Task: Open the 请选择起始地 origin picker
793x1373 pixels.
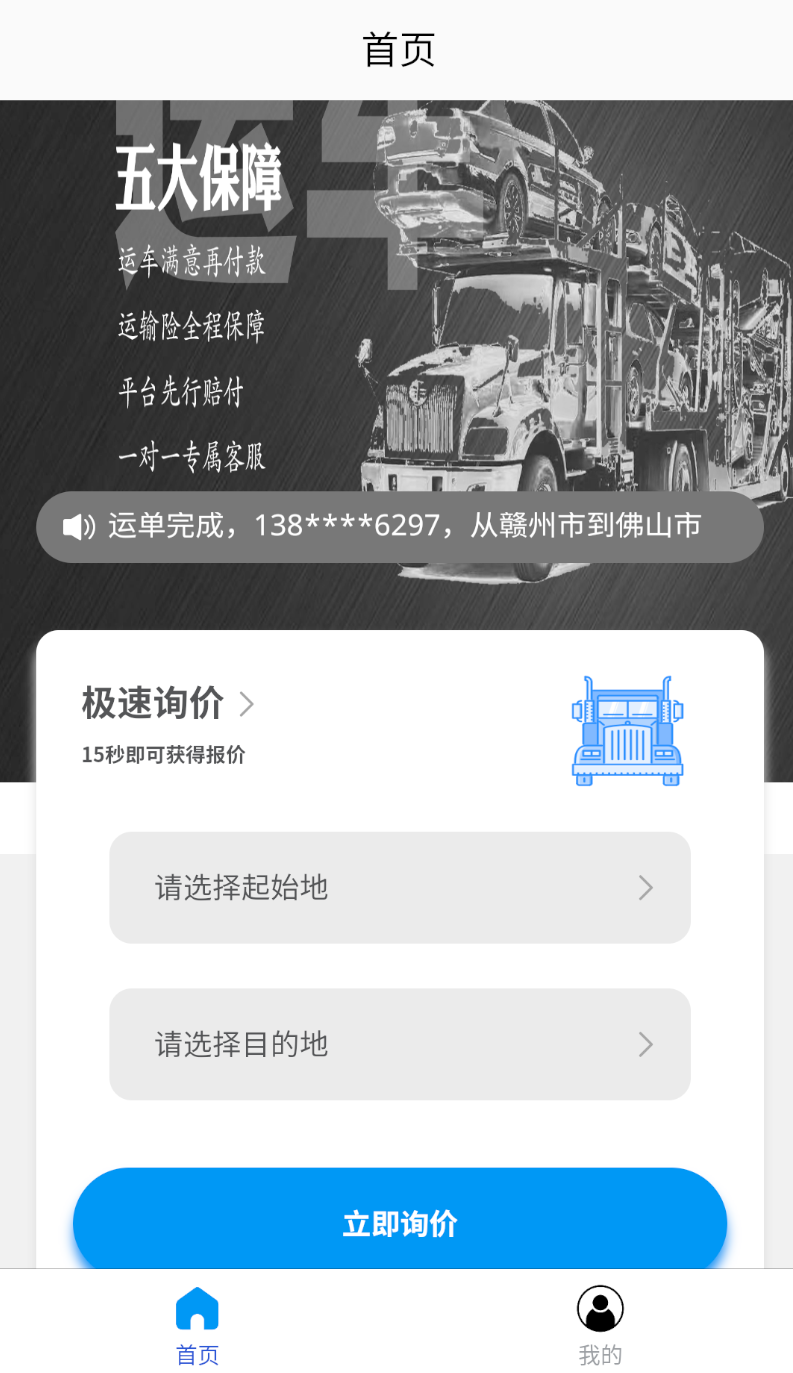Action: coord(400,888)
